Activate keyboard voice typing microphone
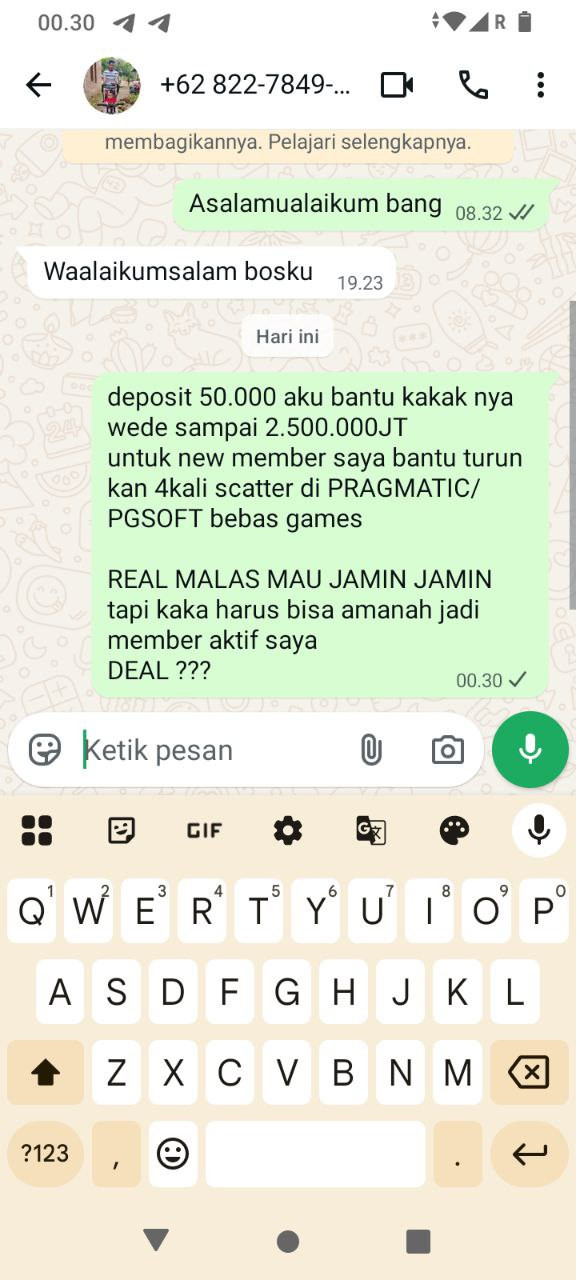The image size is (576, 1280). click(539, 830)
